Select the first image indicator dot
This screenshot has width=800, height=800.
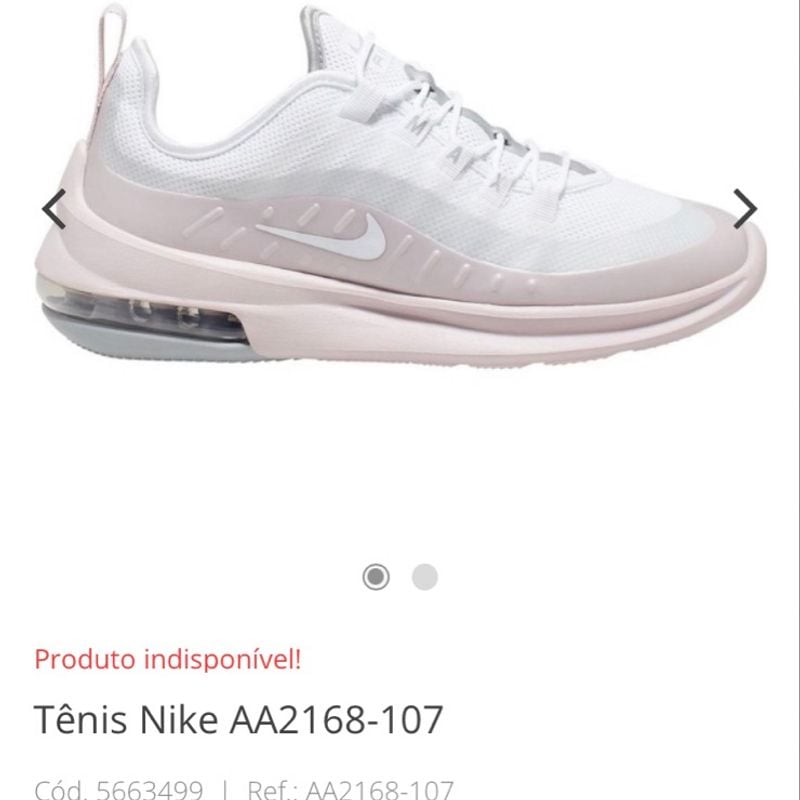click(376, 577)
